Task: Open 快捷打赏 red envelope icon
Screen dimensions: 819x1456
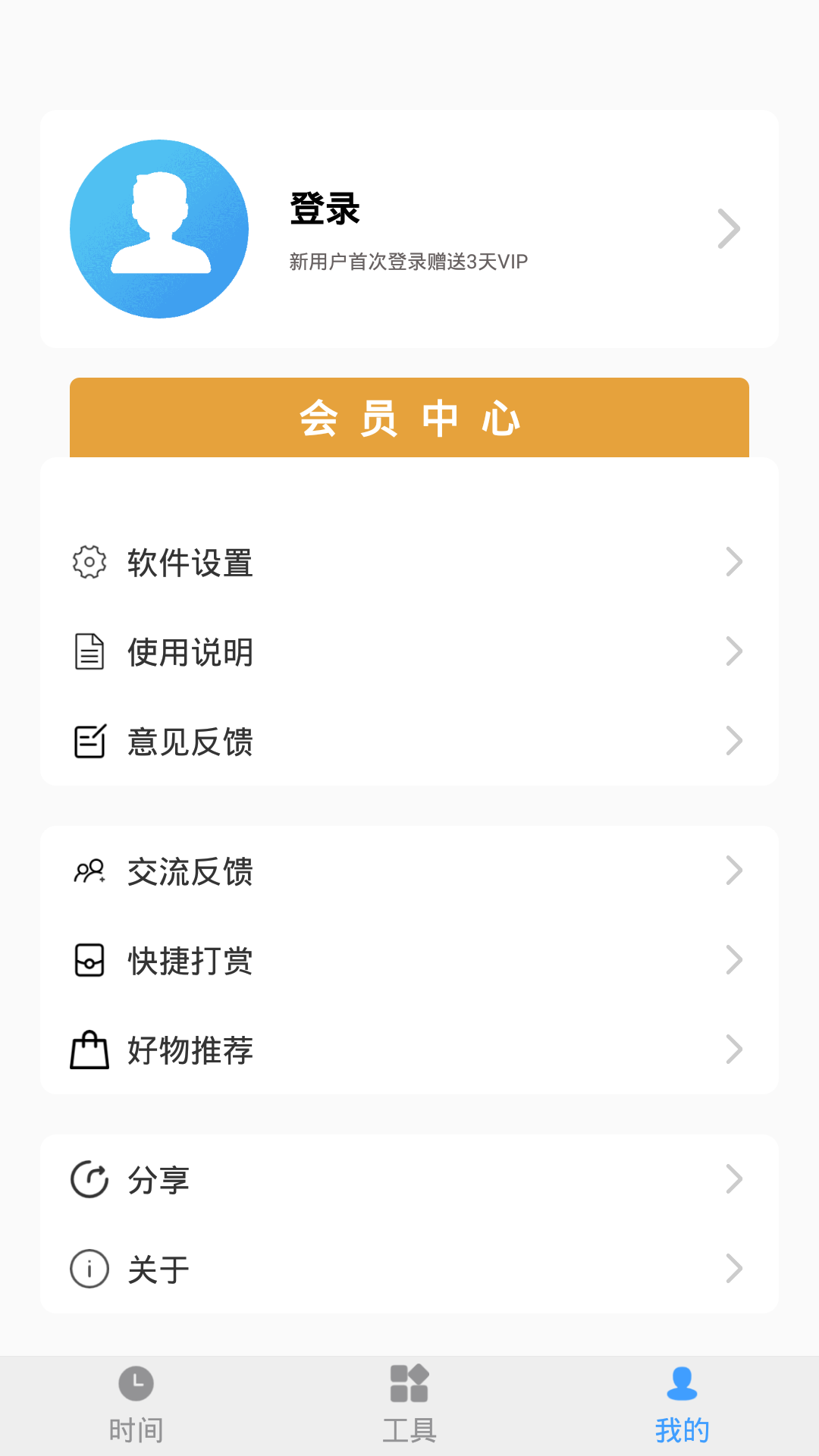Action: [x=89, y=961]
